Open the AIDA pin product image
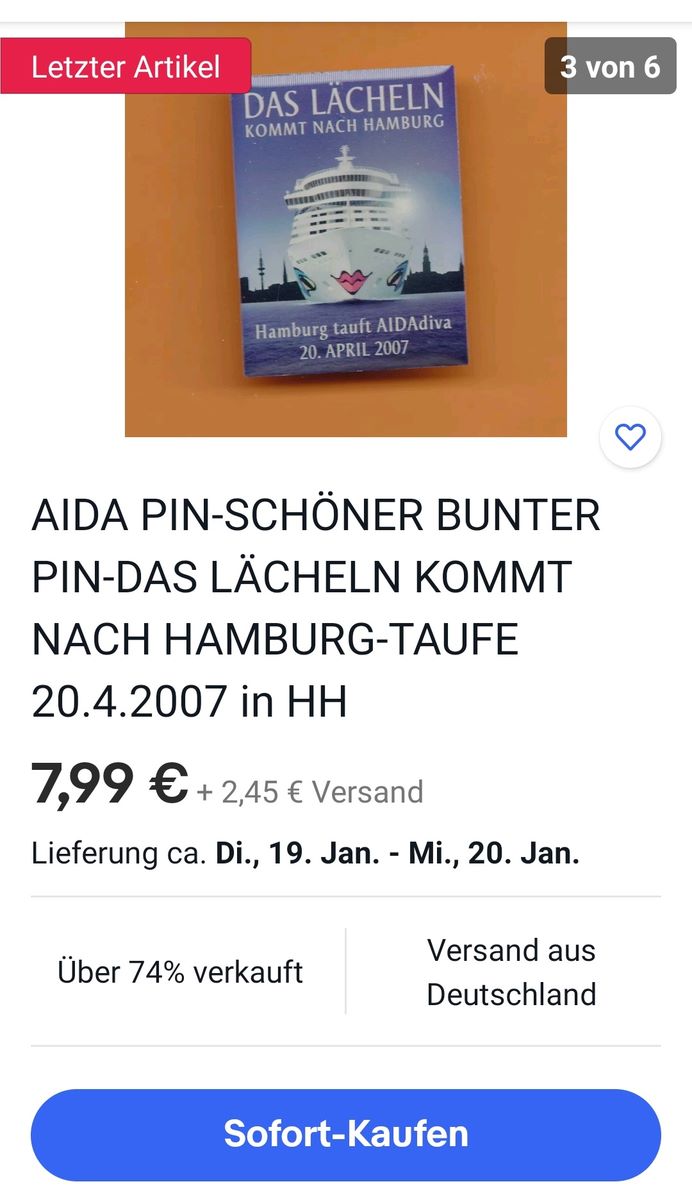The width and height of the screenshot is (692, 1200). pyautogui.click(x=346, y=230)
